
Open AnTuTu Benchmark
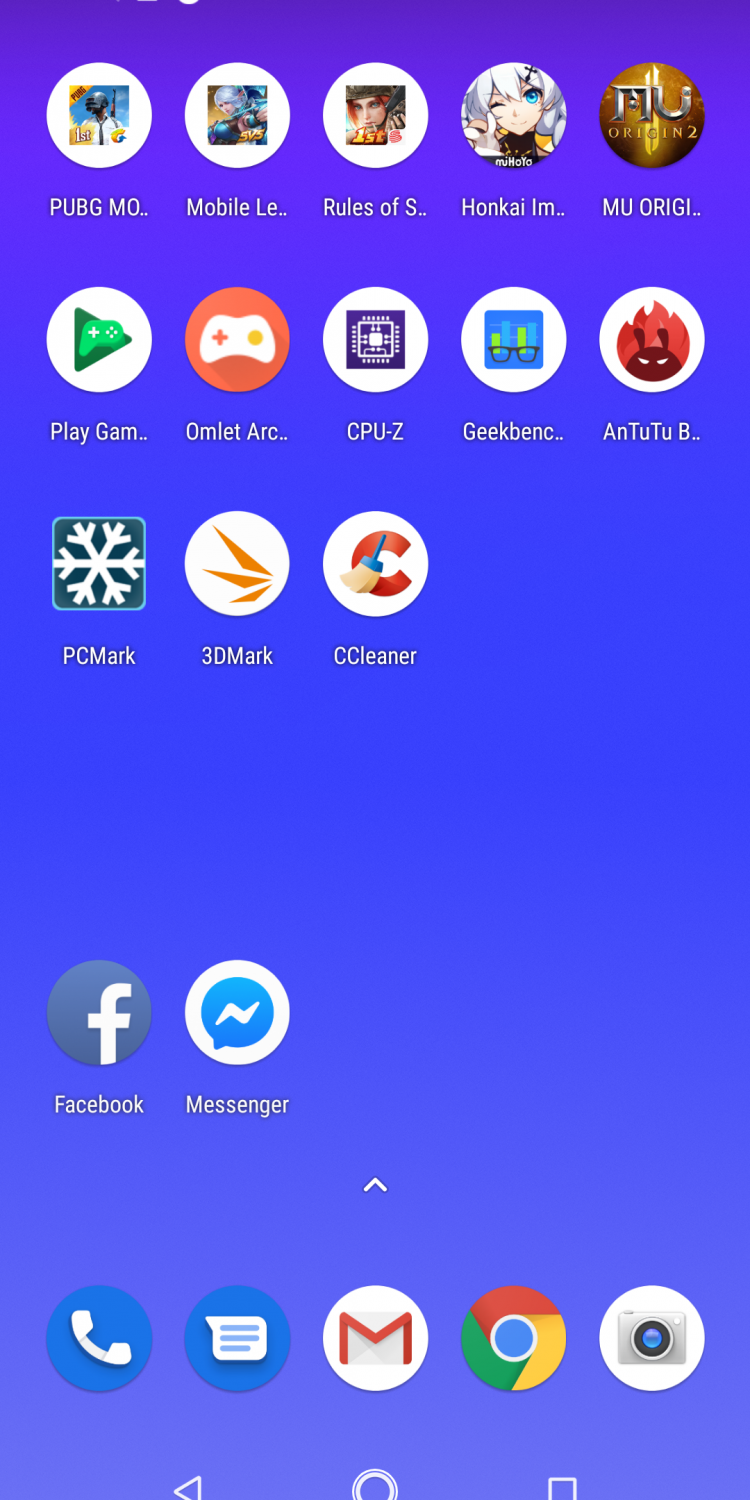coord(651,340)
